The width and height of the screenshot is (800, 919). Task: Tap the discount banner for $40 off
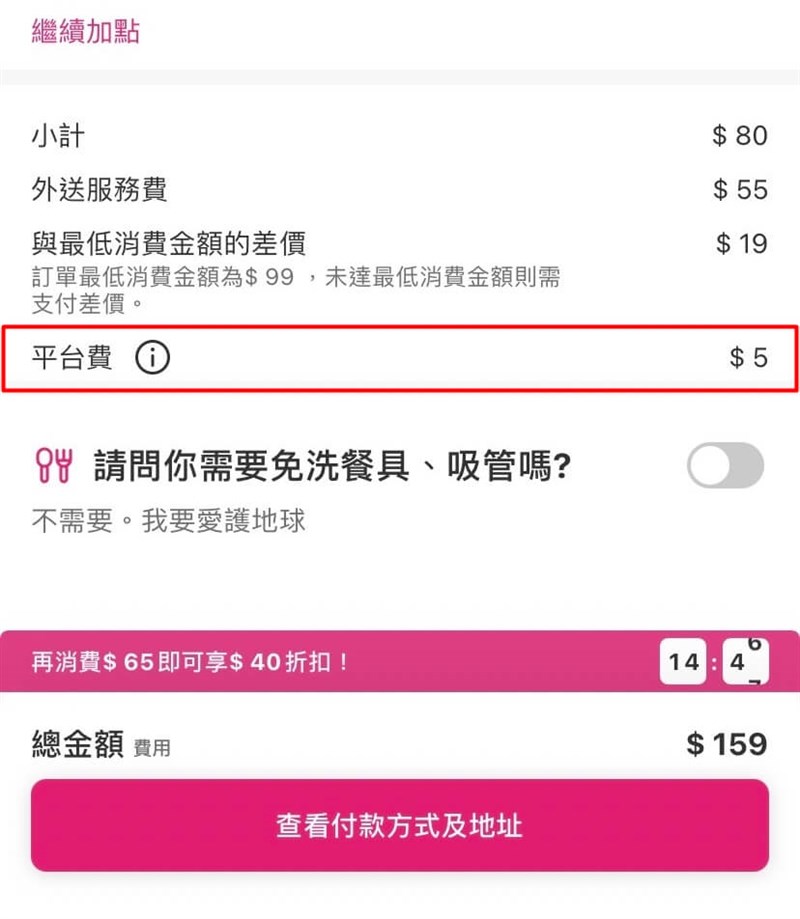tap(300, 662)
